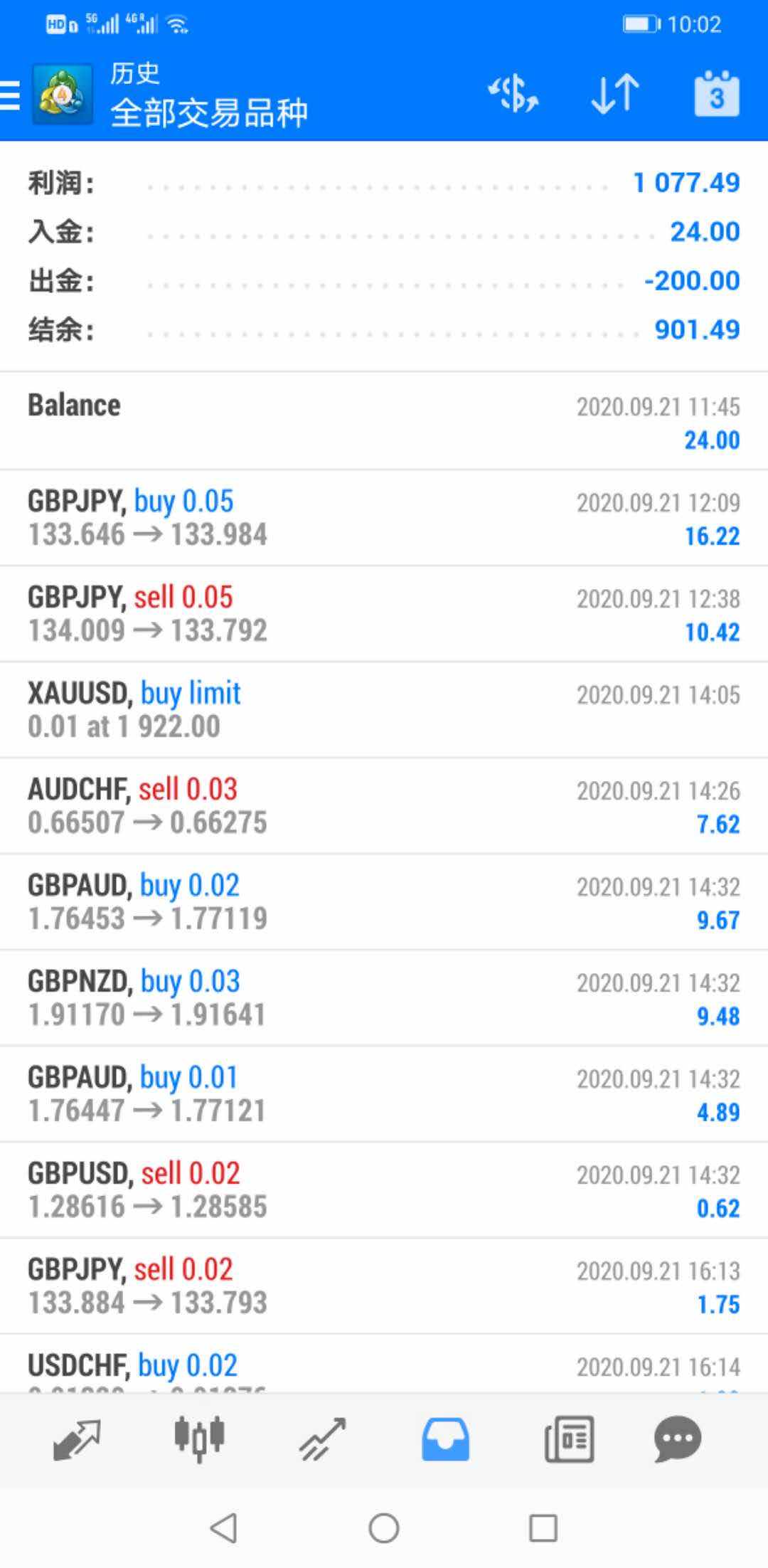Open the symbol filter currency icon

513,94
